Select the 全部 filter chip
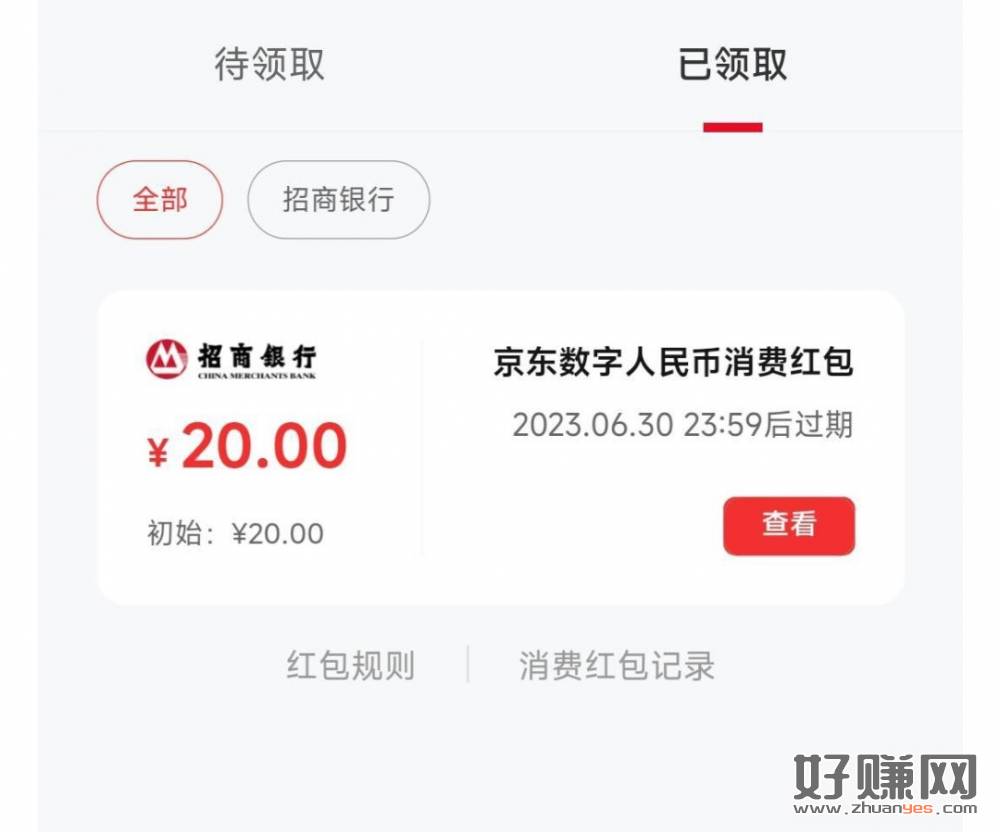 click(160, 199)
